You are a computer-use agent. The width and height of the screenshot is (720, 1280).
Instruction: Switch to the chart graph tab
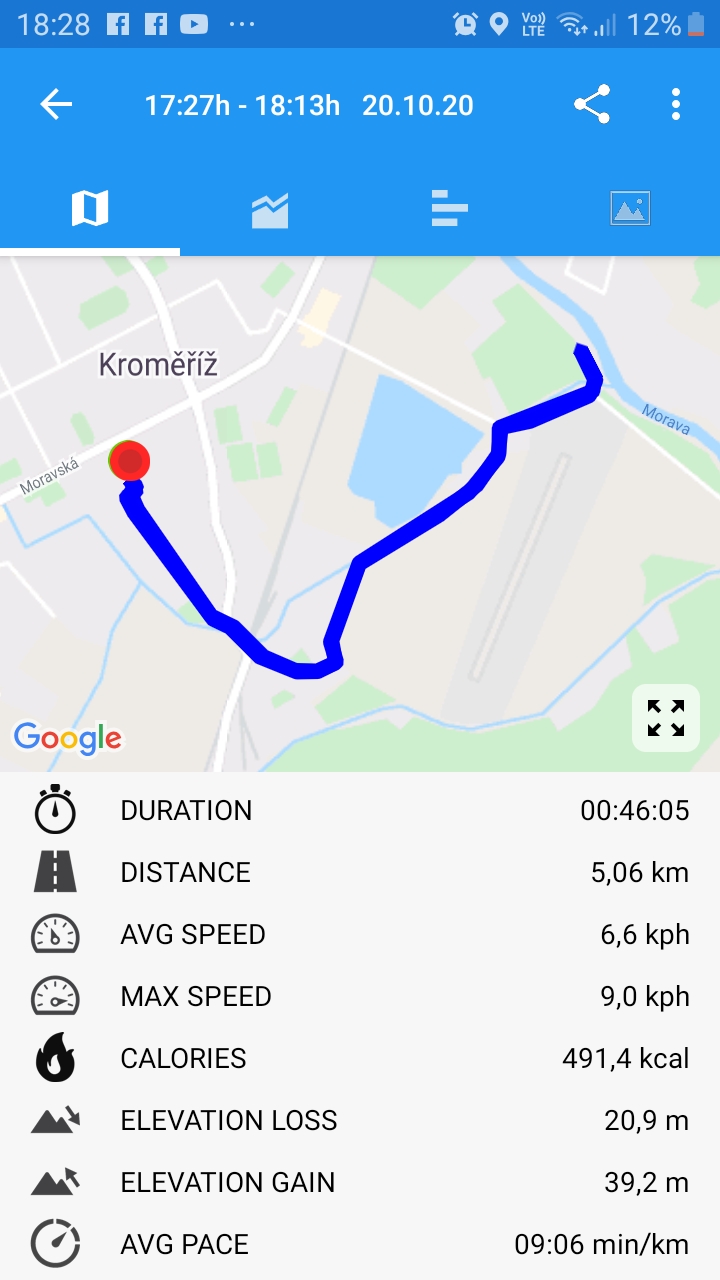point(270,209)
